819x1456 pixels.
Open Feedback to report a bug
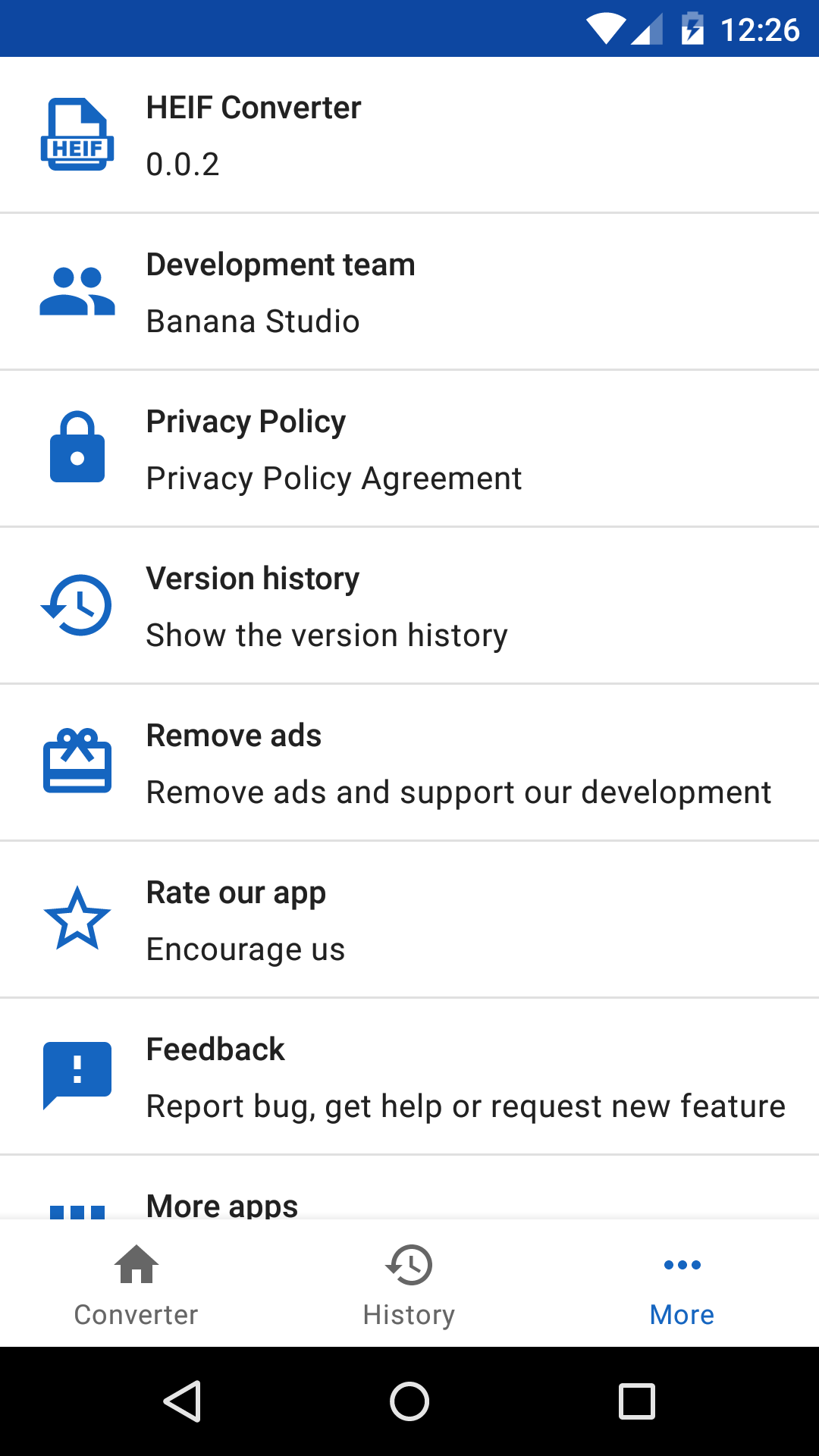coord(409,1075)
